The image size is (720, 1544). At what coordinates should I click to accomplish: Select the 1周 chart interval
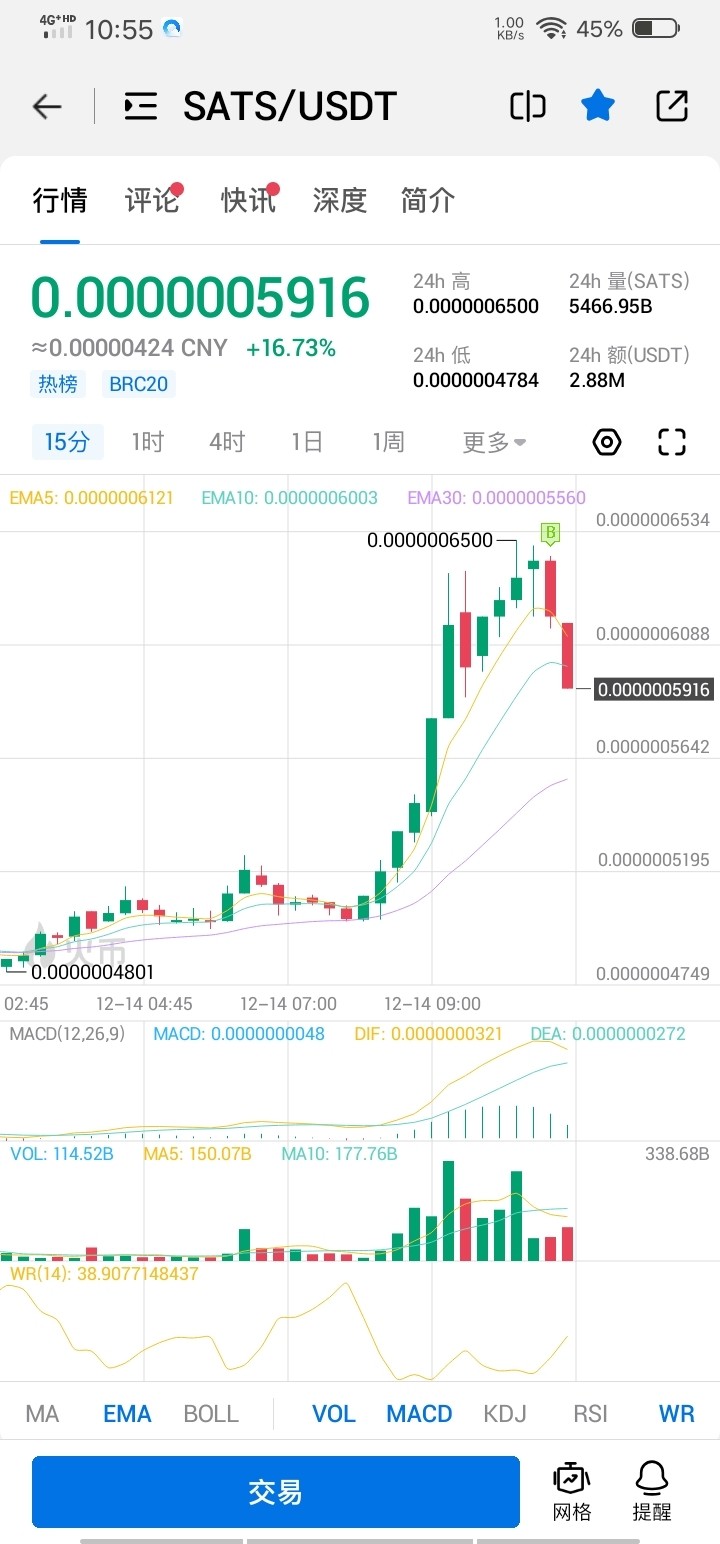(x=388, y=442)
